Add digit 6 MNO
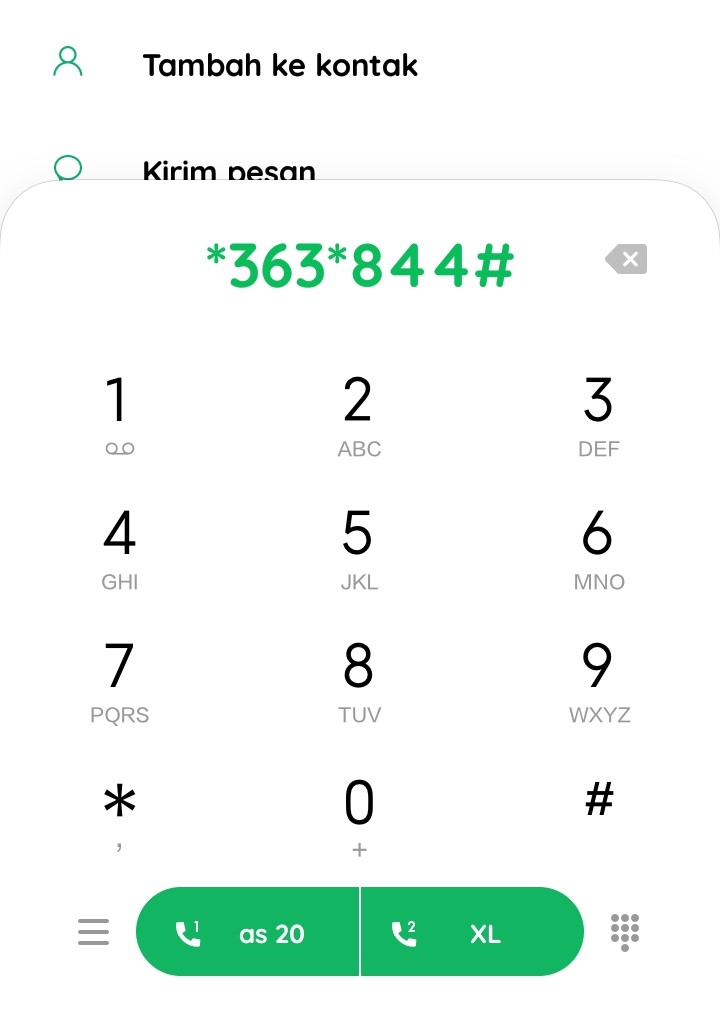 tap(598, 548)
